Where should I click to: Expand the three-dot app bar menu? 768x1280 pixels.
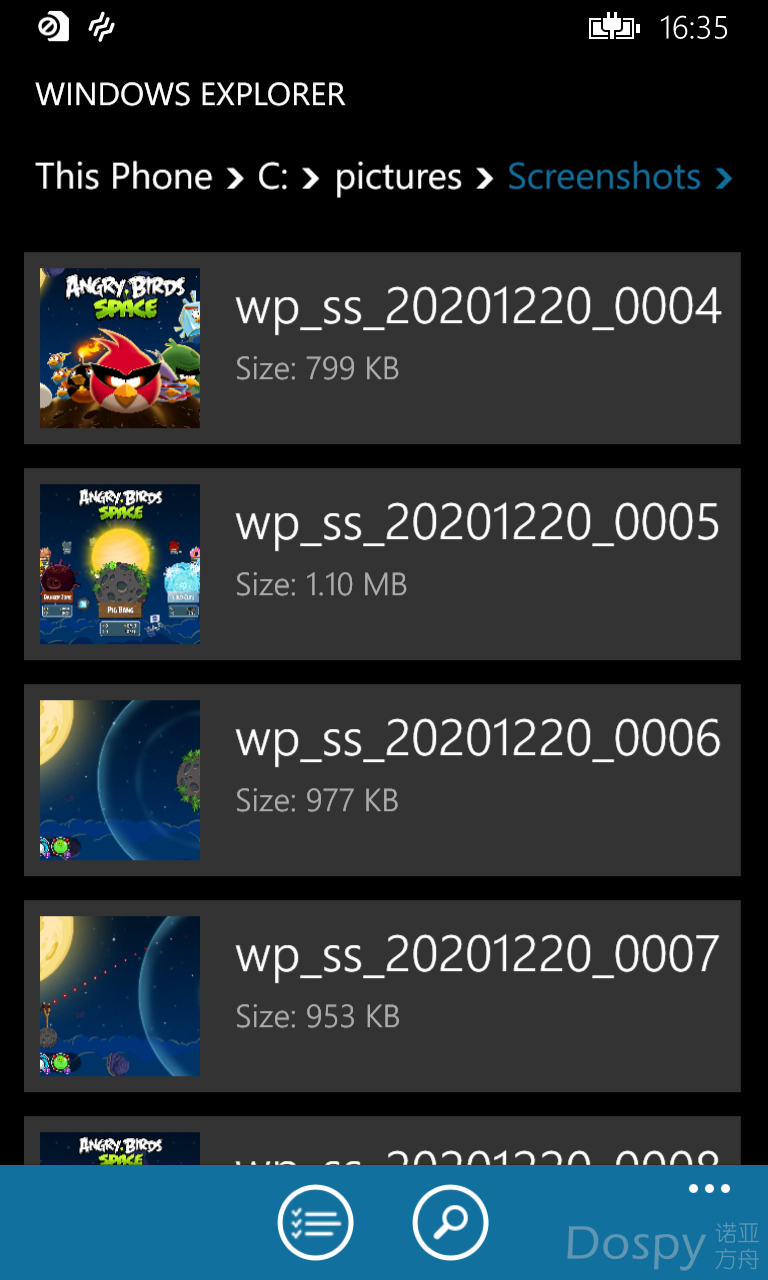tap(709, 1189)
